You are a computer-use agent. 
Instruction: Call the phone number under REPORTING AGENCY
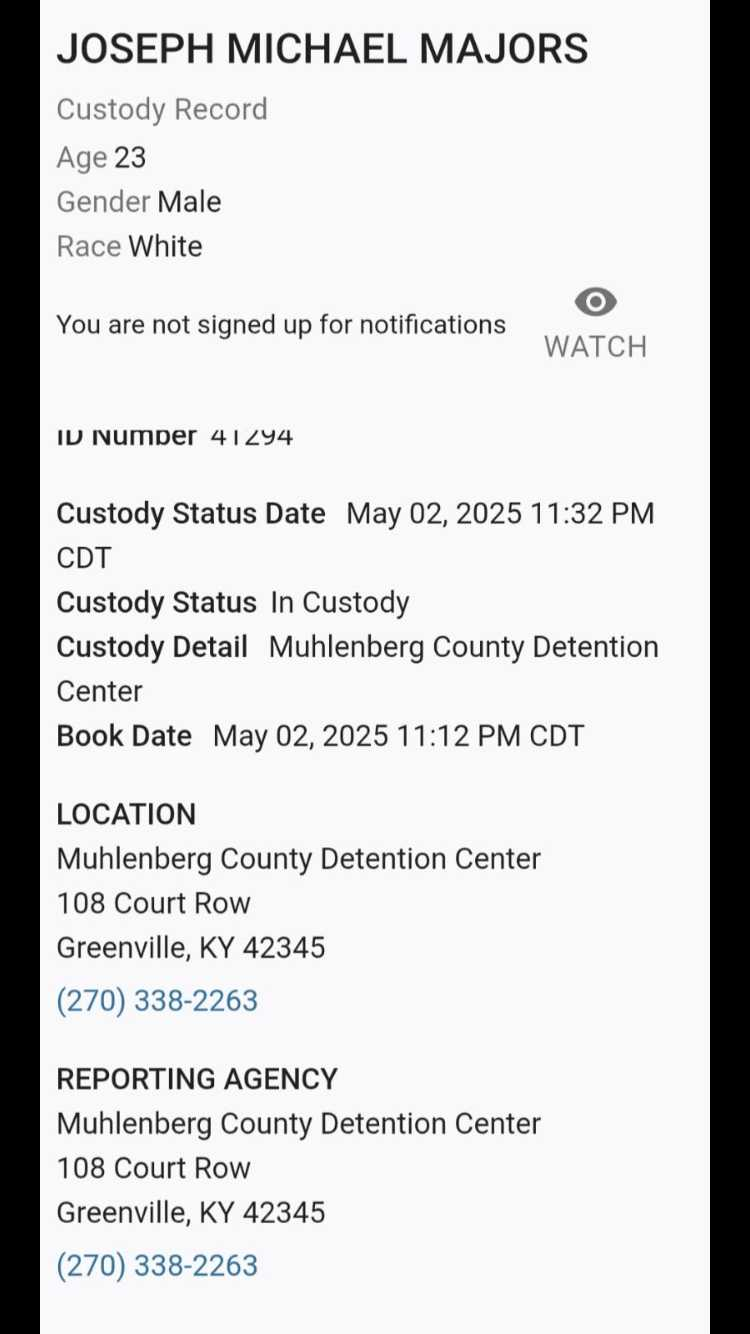(x=157, y=1266)
